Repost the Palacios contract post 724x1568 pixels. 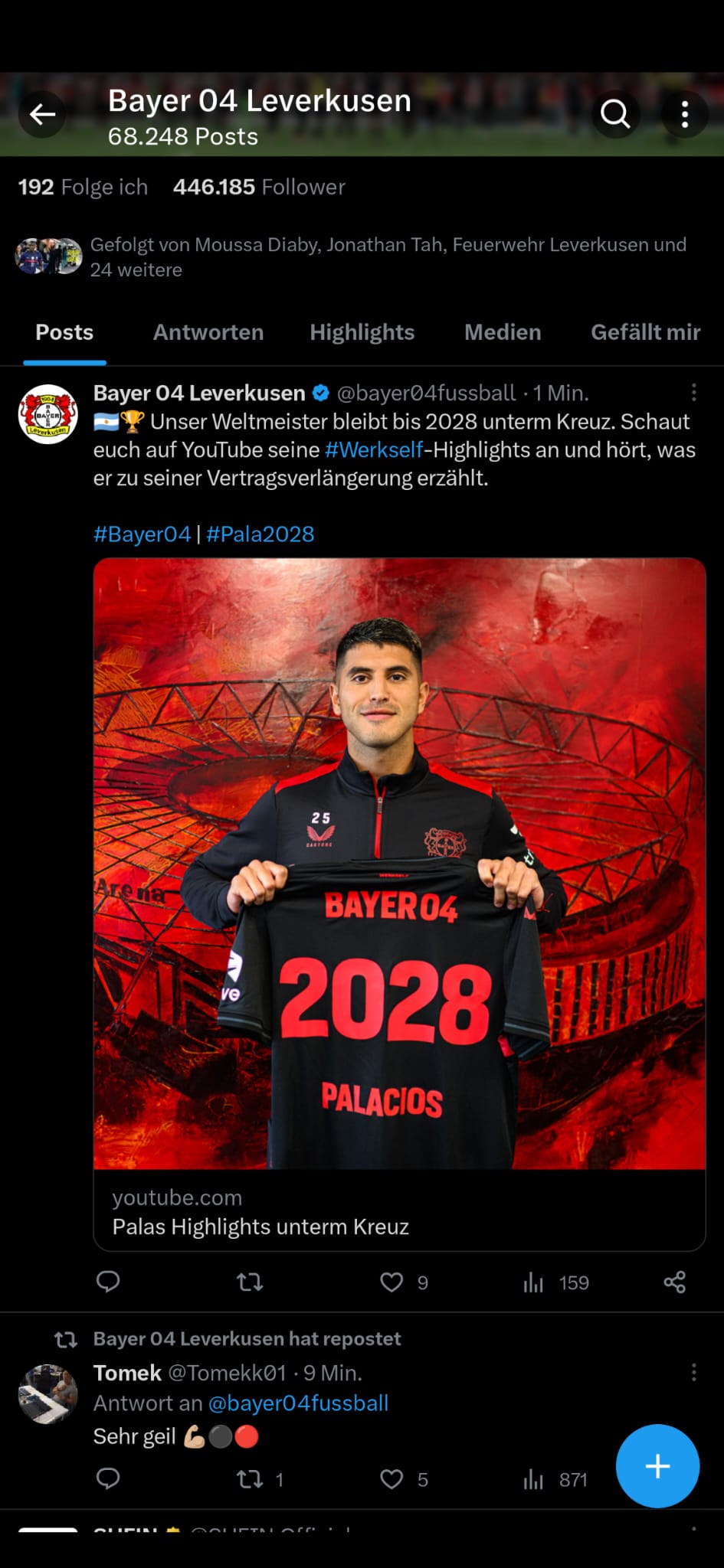(x=250, y=1282)
